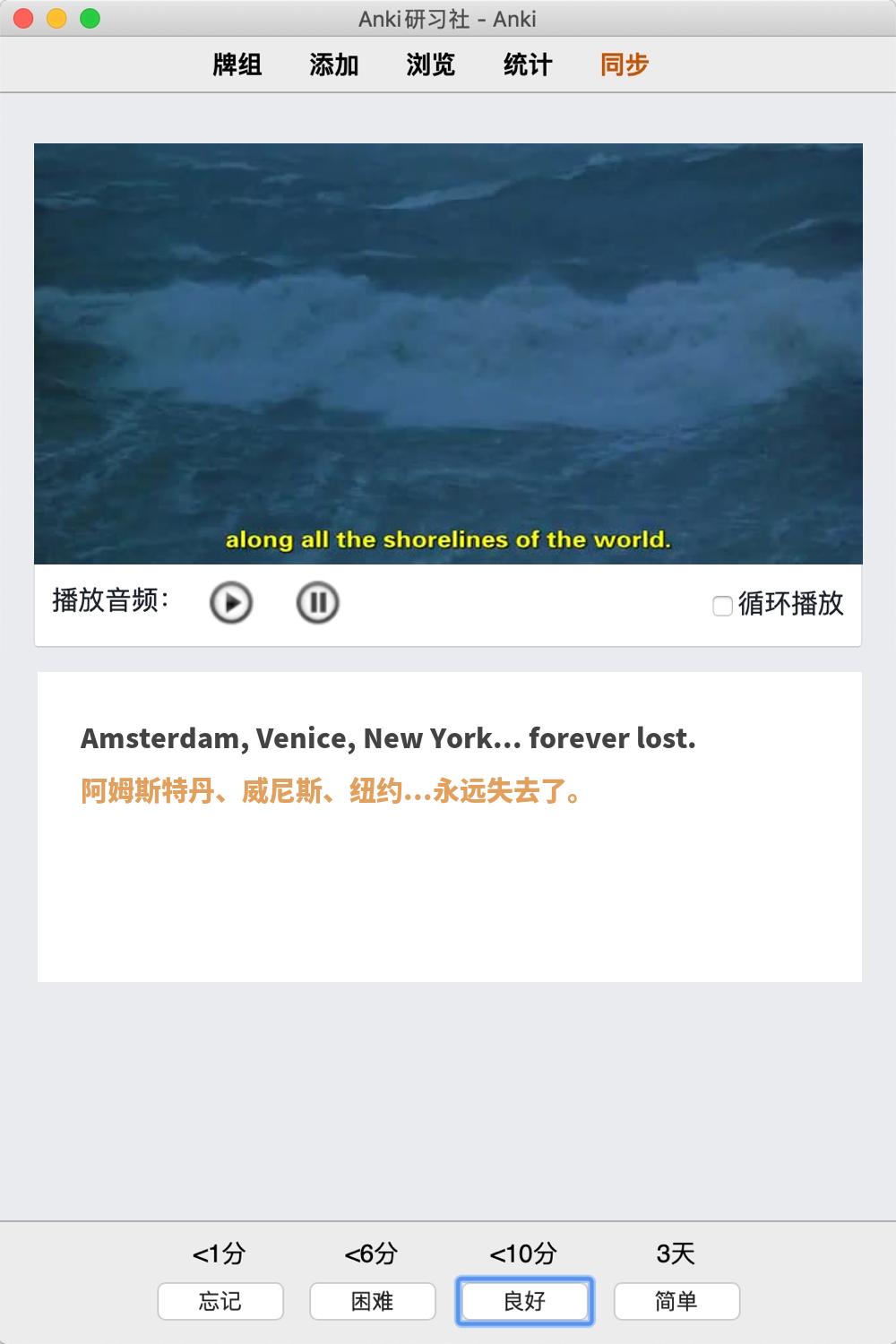
Task: Enable the 循环播放 loop checkbox
Action: point(722,606)
